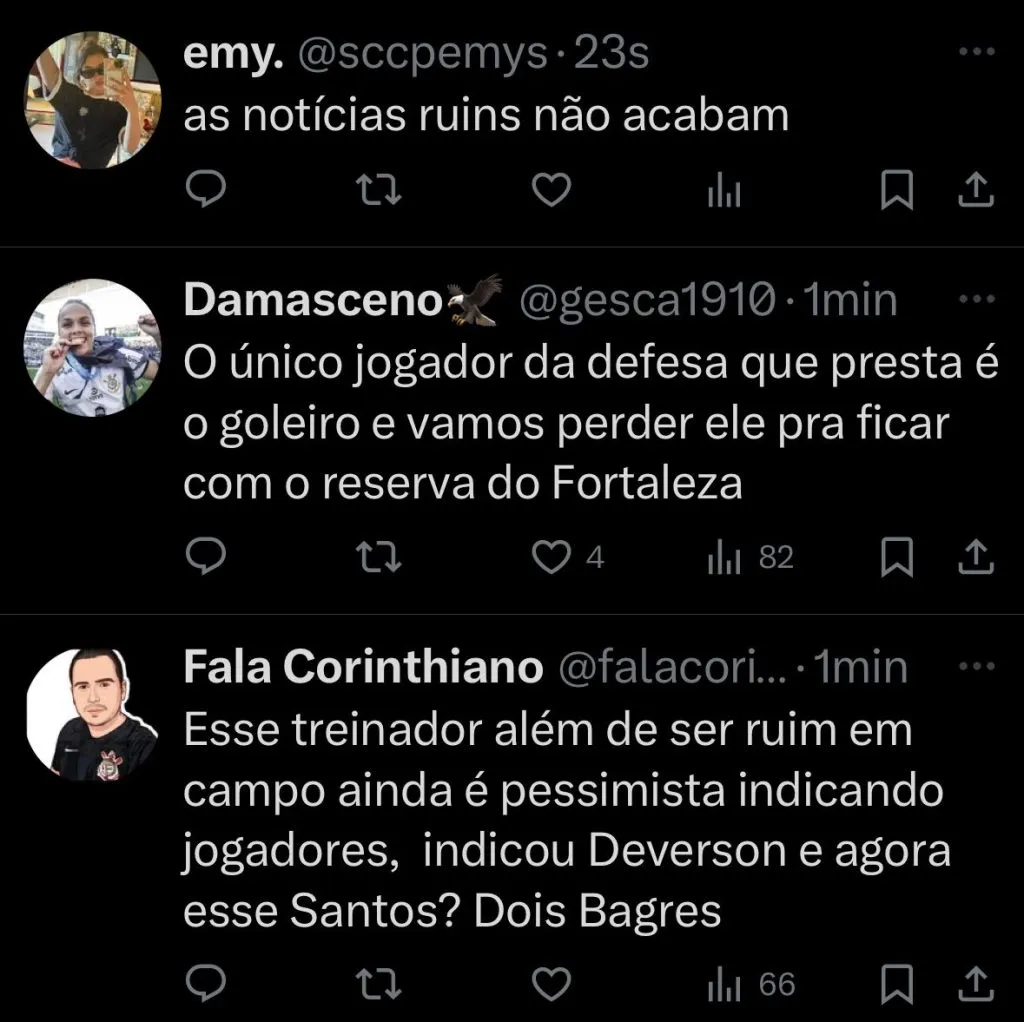Like emy.'s tweet

click(551, 190)
